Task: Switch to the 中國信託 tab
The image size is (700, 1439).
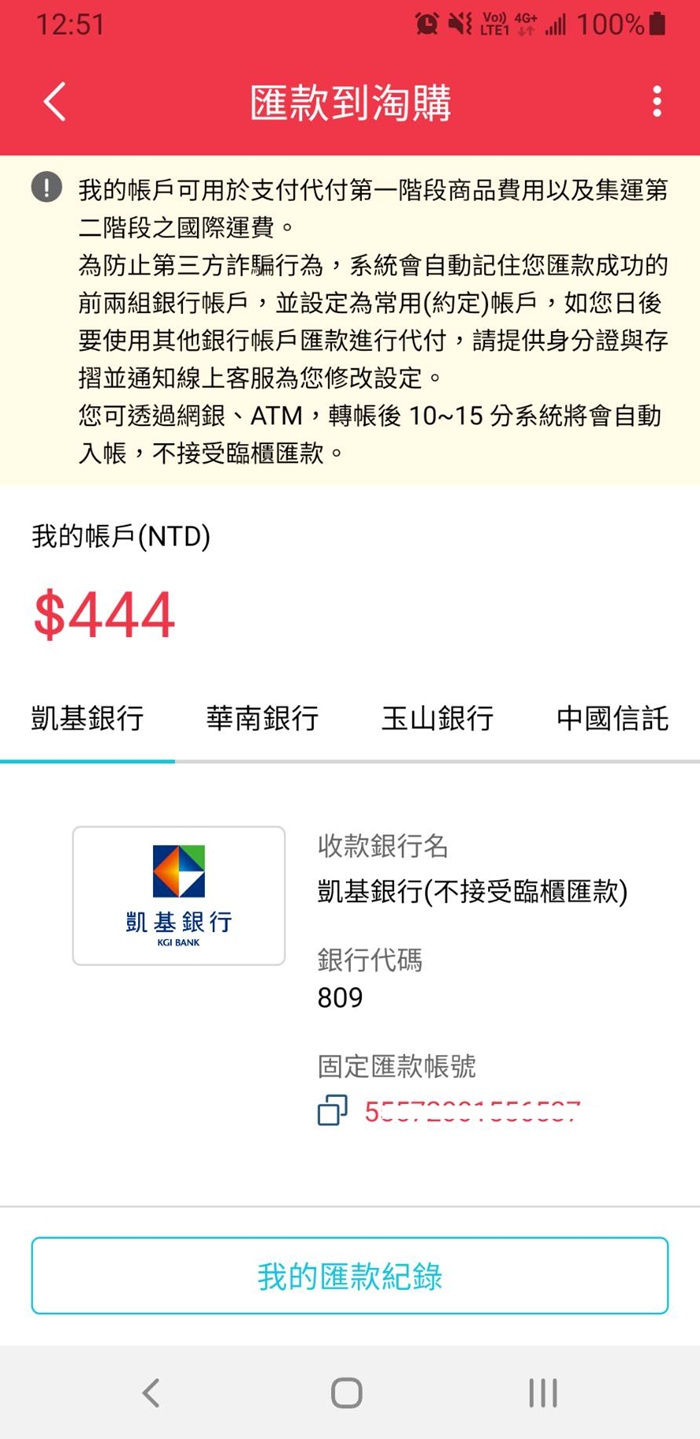Action: pos(612,718)
